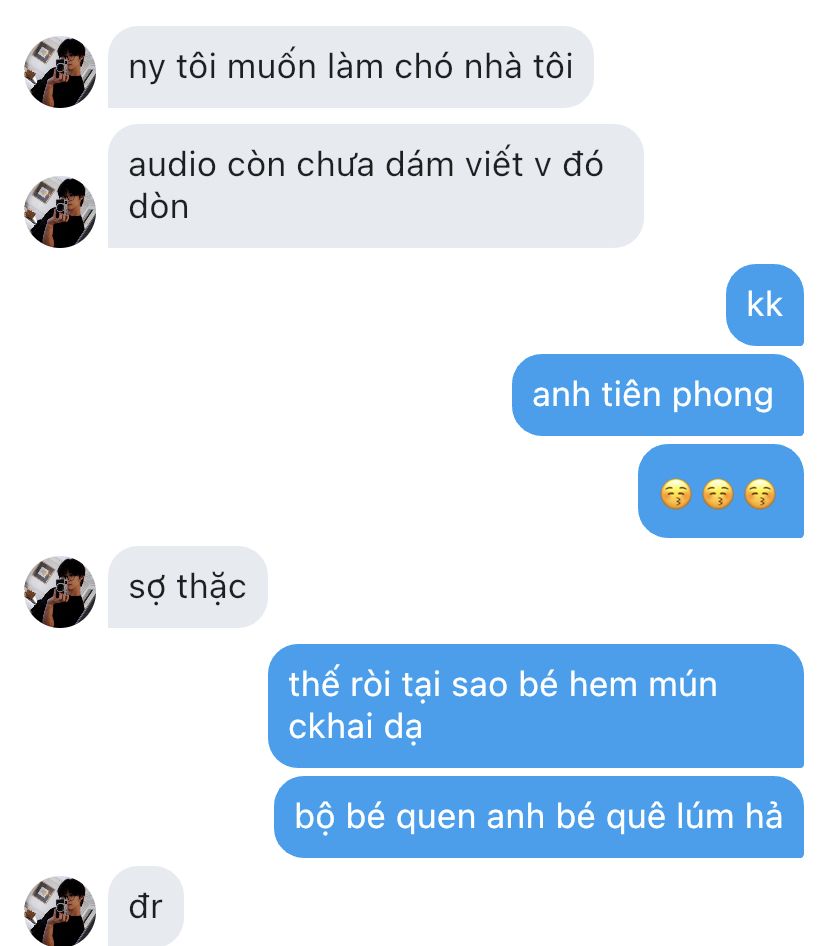The height and width of the screenshot is (946, 828).
Task: View sender profile beside "sợ thặc" message
Action: [60, 592]
